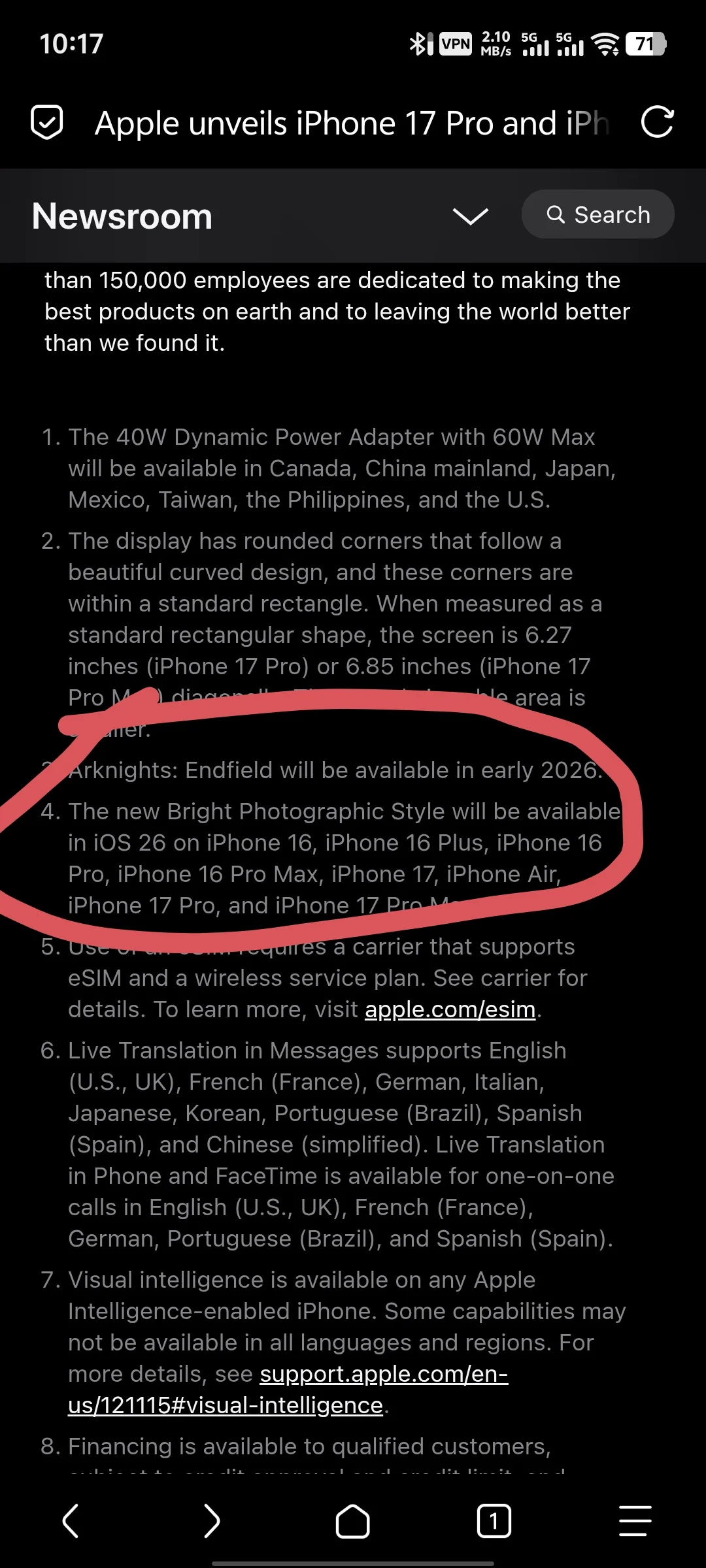Go forward to the next page
Image resolution: width=706 pixels, height=1568 pixels.
[x=212, y=1521]
